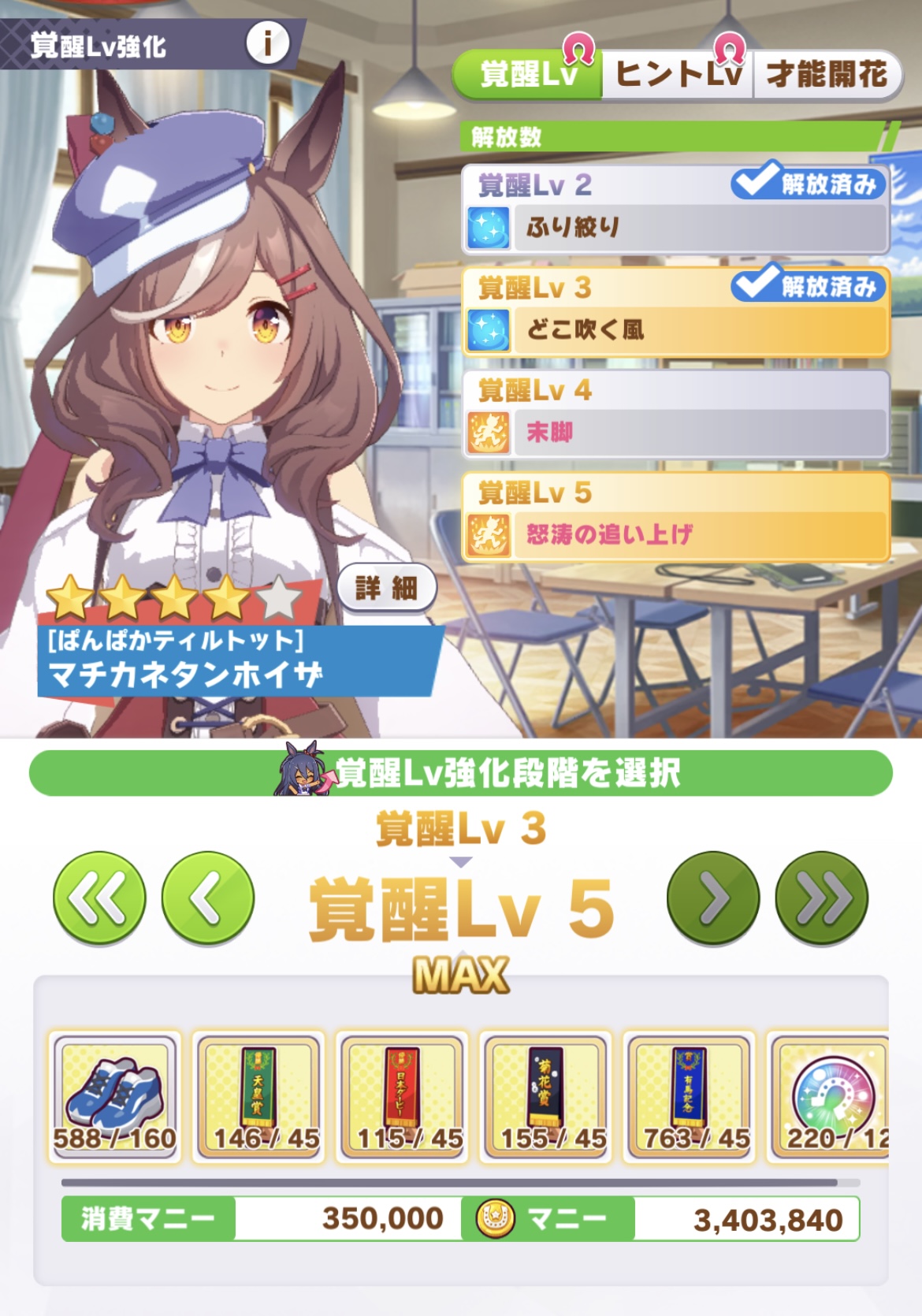
Task: Select the 覚醒Lv tab
Action: 528,75
